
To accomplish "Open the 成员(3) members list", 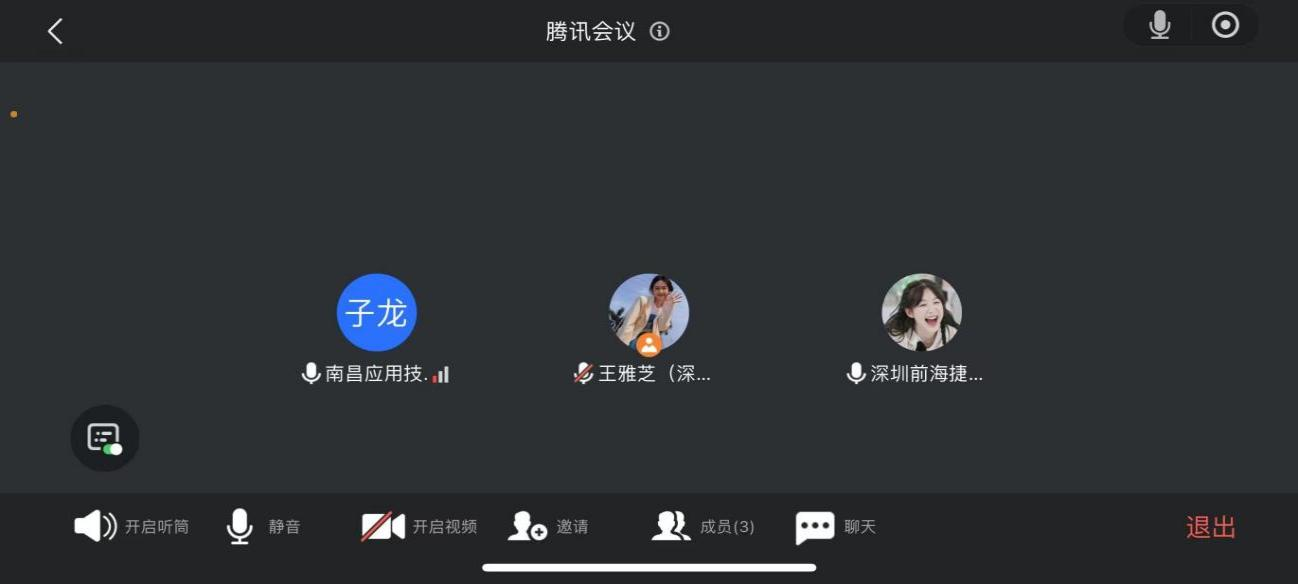I will tap(703, 526).
